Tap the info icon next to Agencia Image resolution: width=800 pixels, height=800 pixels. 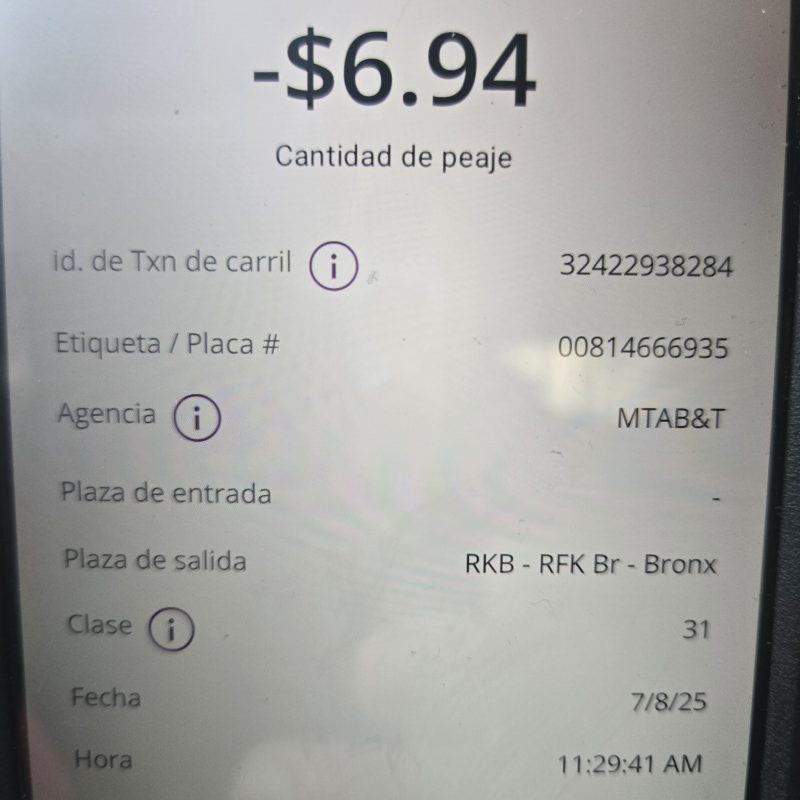pyautogui.click(x=197, y=418)
